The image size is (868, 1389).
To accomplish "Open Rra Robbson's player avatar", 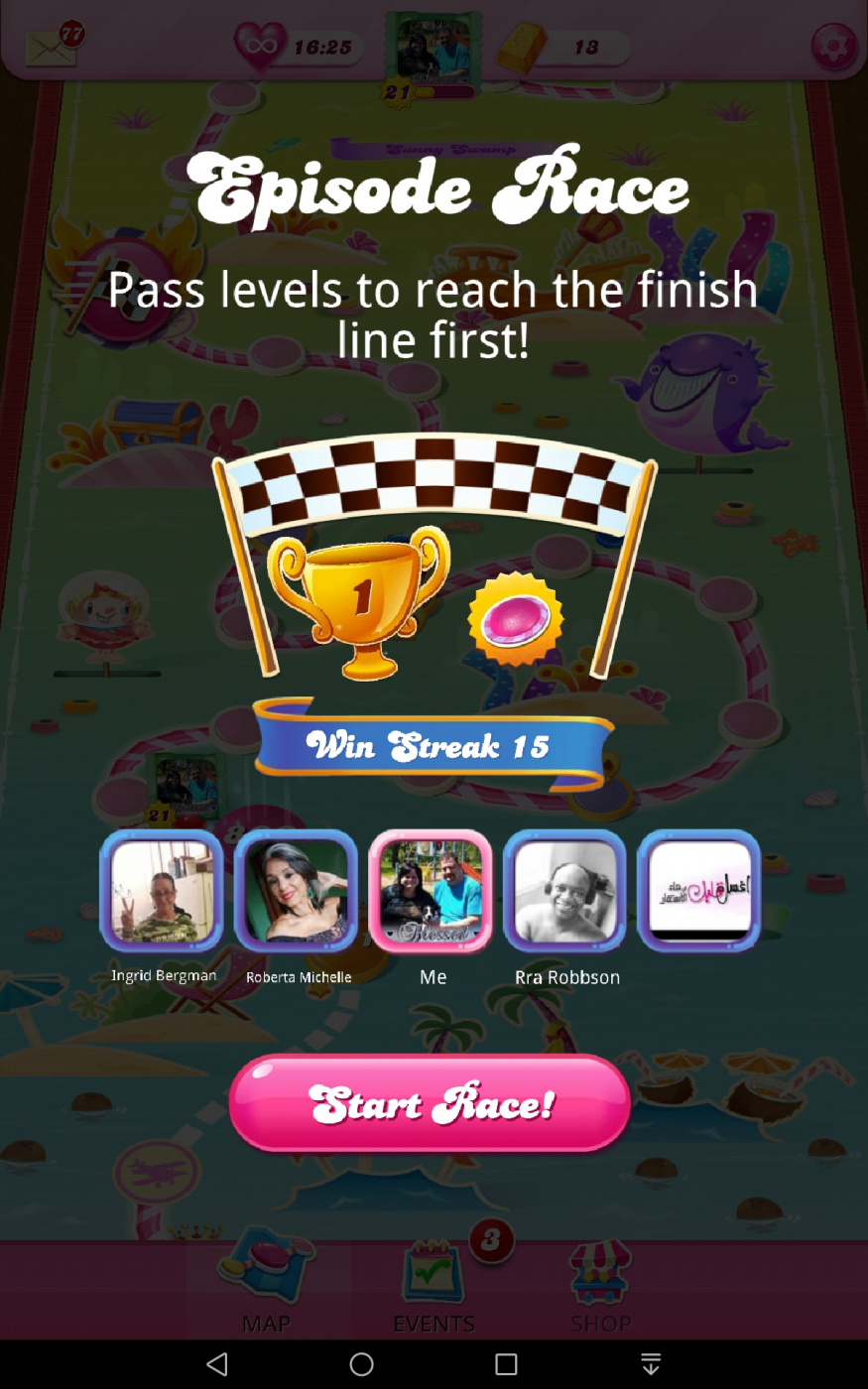I will click(564, 891).
